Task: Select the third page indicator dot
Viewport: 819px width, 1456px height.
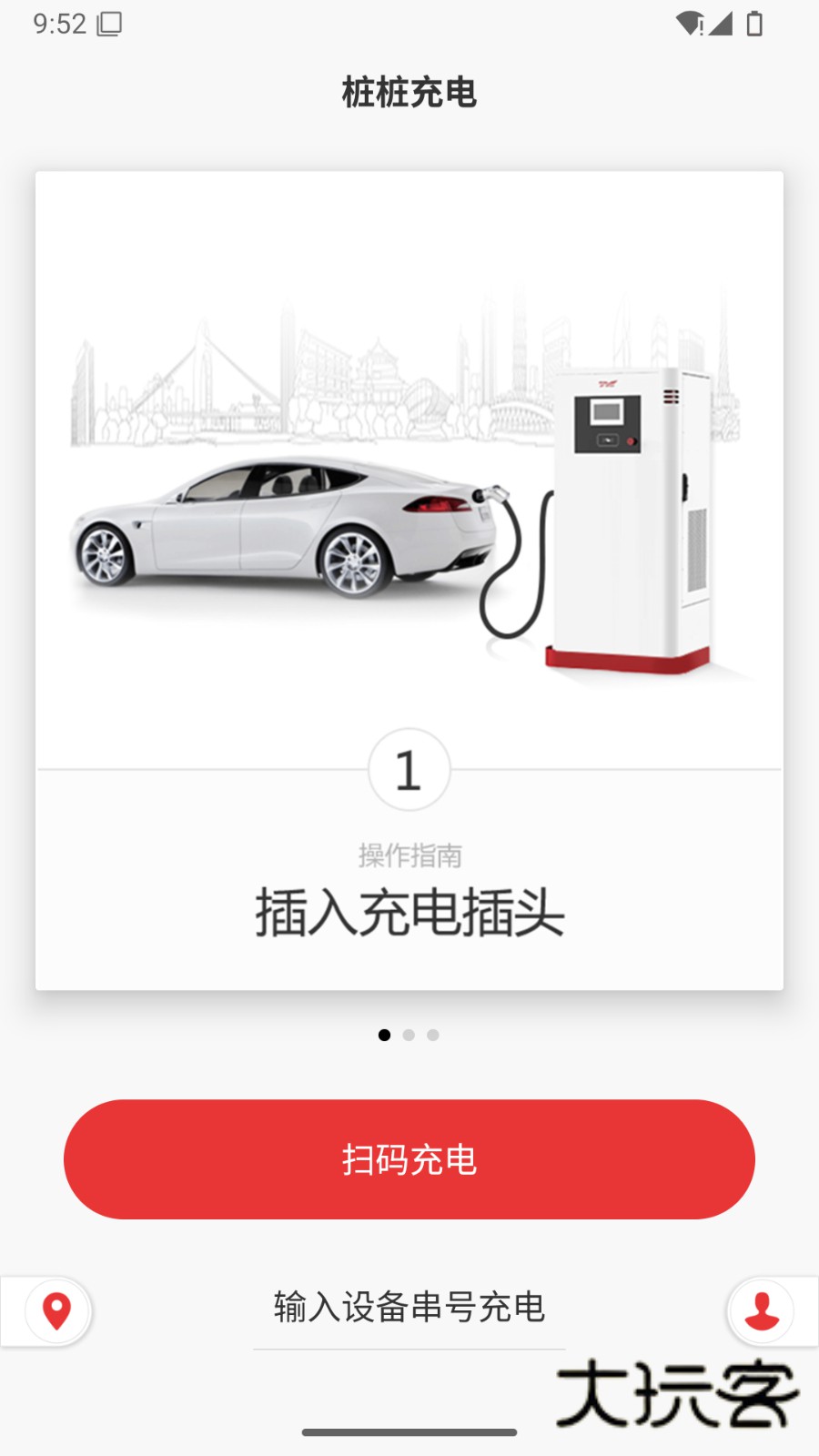Action: [433, 1035]
